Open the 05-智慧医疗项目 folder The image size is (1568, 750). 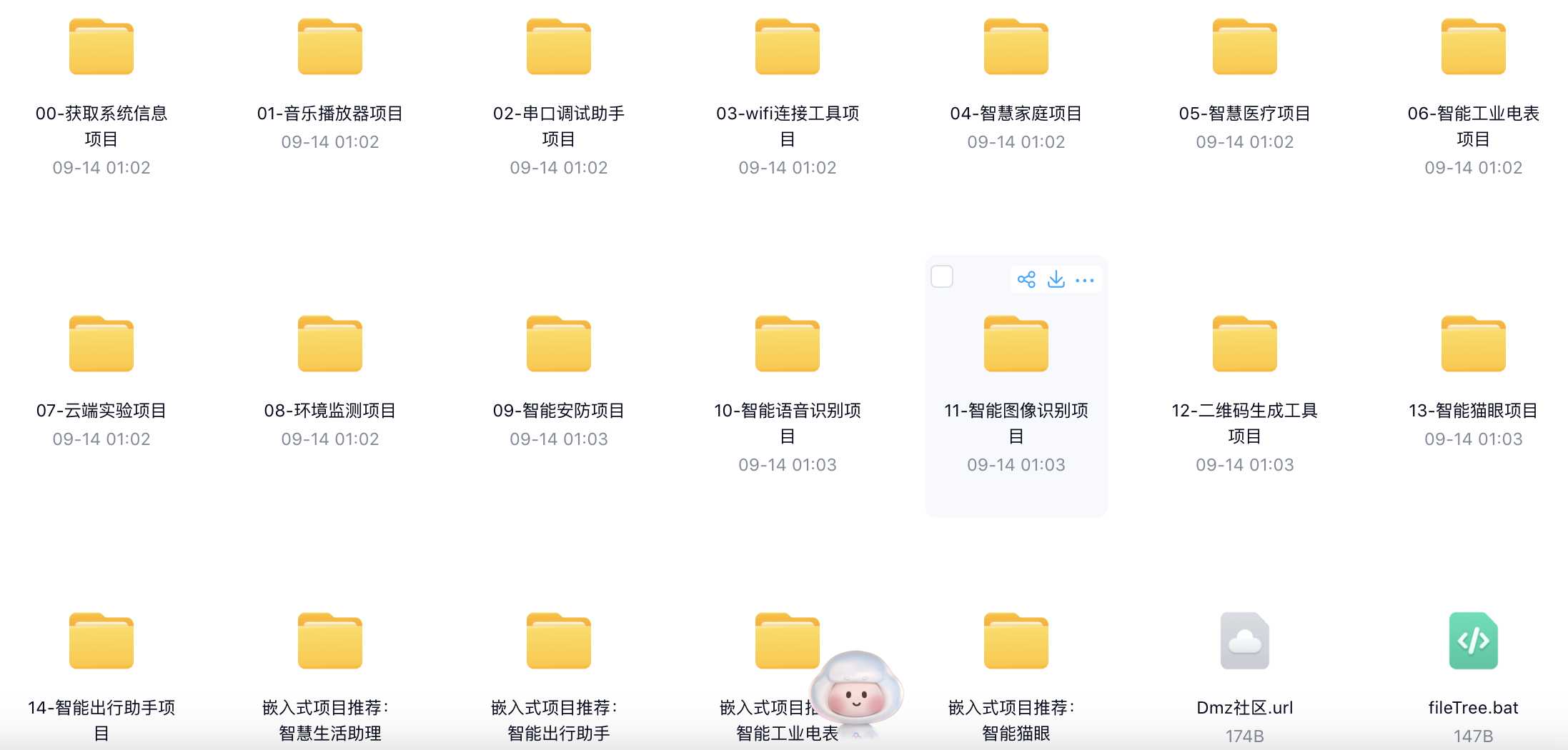tap(1244, 47)
